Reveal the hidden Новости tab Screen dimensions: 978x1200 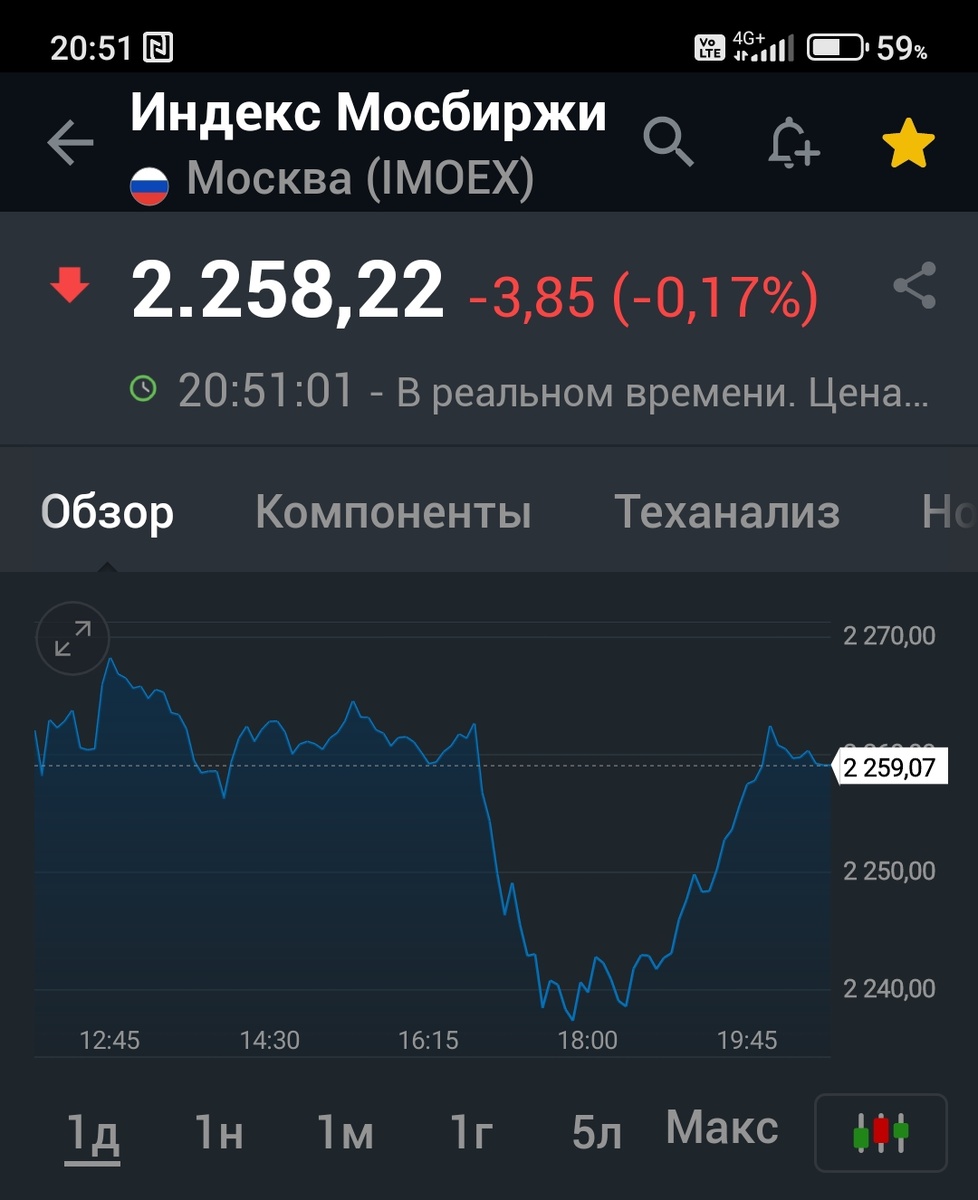coord(950,511)
